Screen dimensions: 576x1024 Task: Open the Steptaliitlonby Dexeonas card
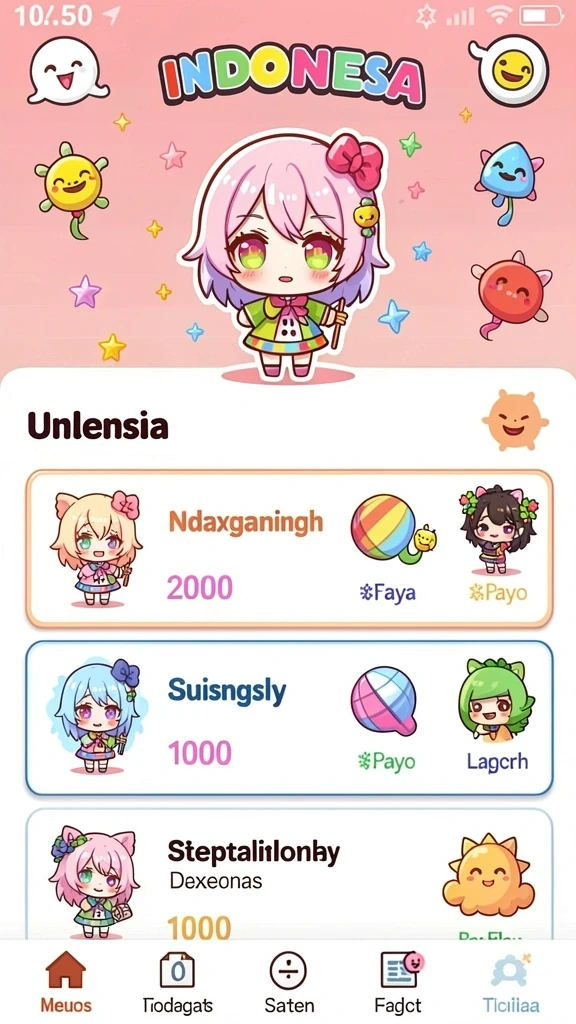[x=289, y=874]
